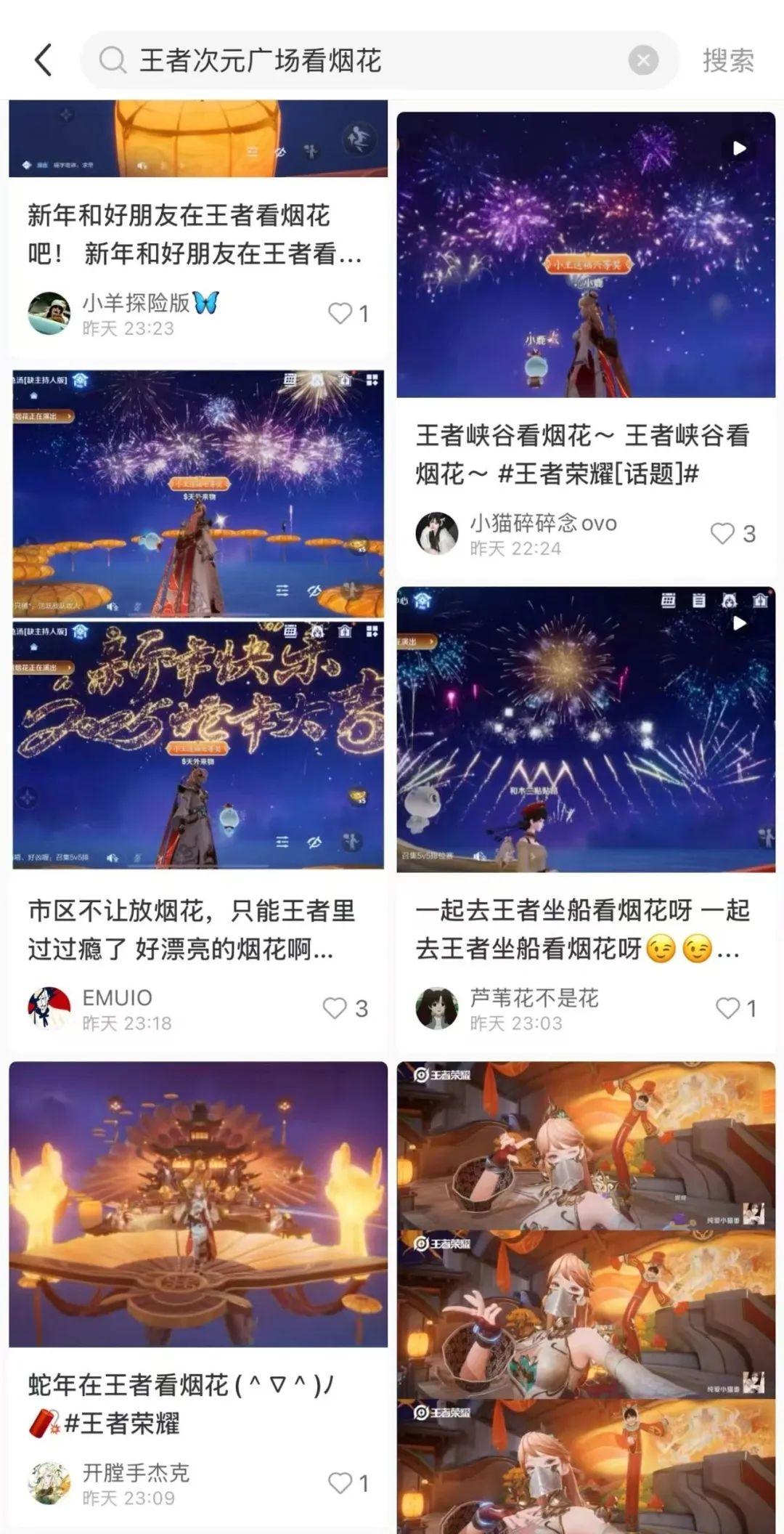Visit 芦苇花不是花's profile avatar
Screen dimensions: 784x1534
click(437, 1007)
